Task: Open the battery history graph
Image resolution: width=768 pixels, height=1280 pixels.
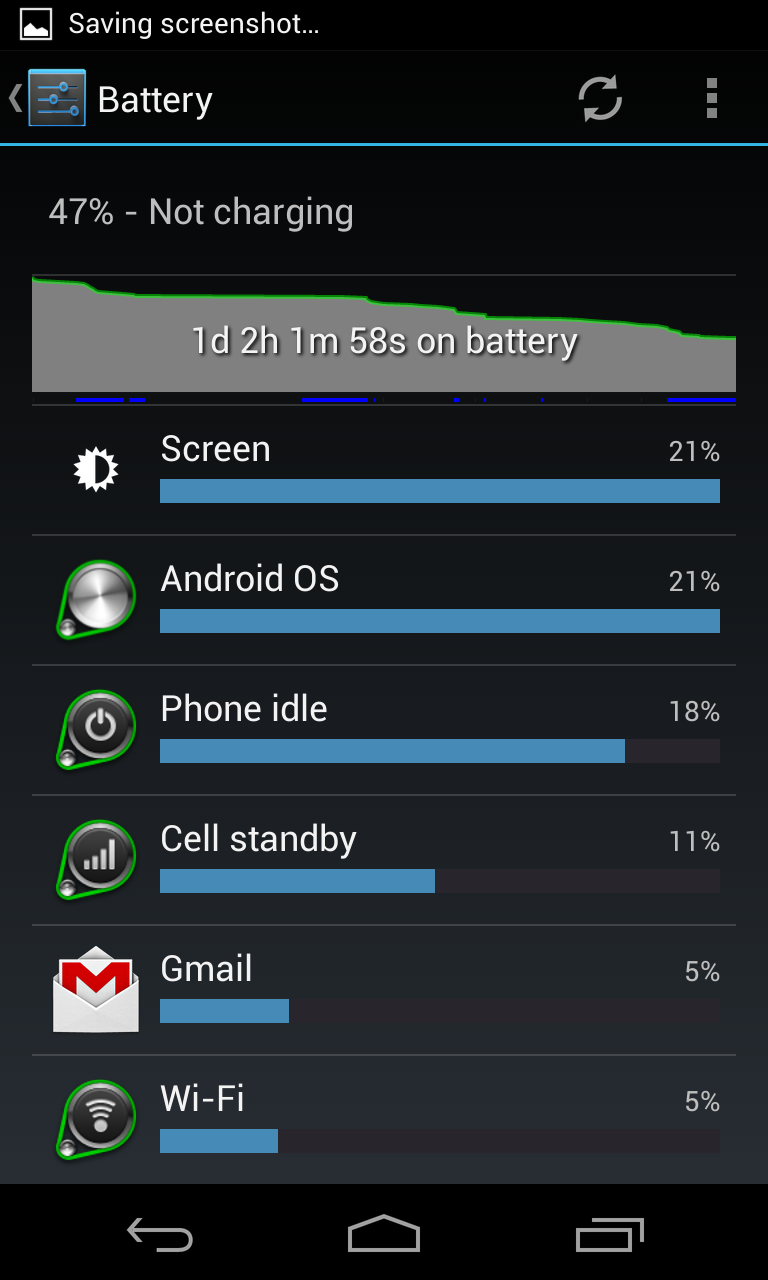Action: click(384, 339)
